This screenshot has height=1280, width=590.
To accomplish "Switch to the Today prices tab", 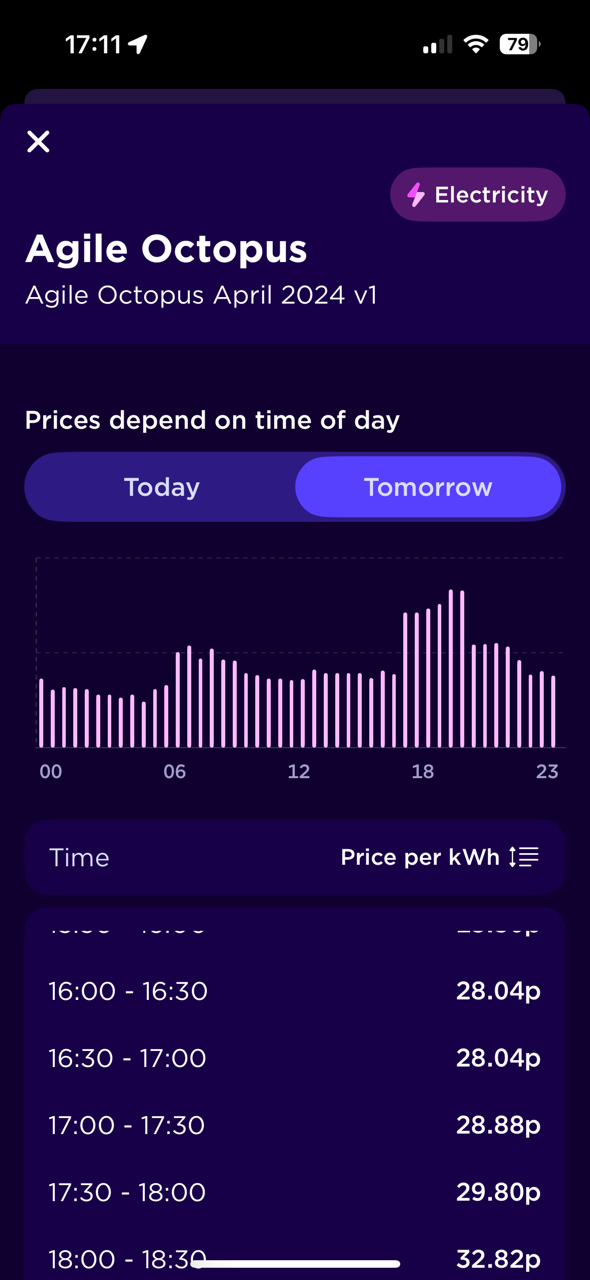I will (x=162, y=487).
